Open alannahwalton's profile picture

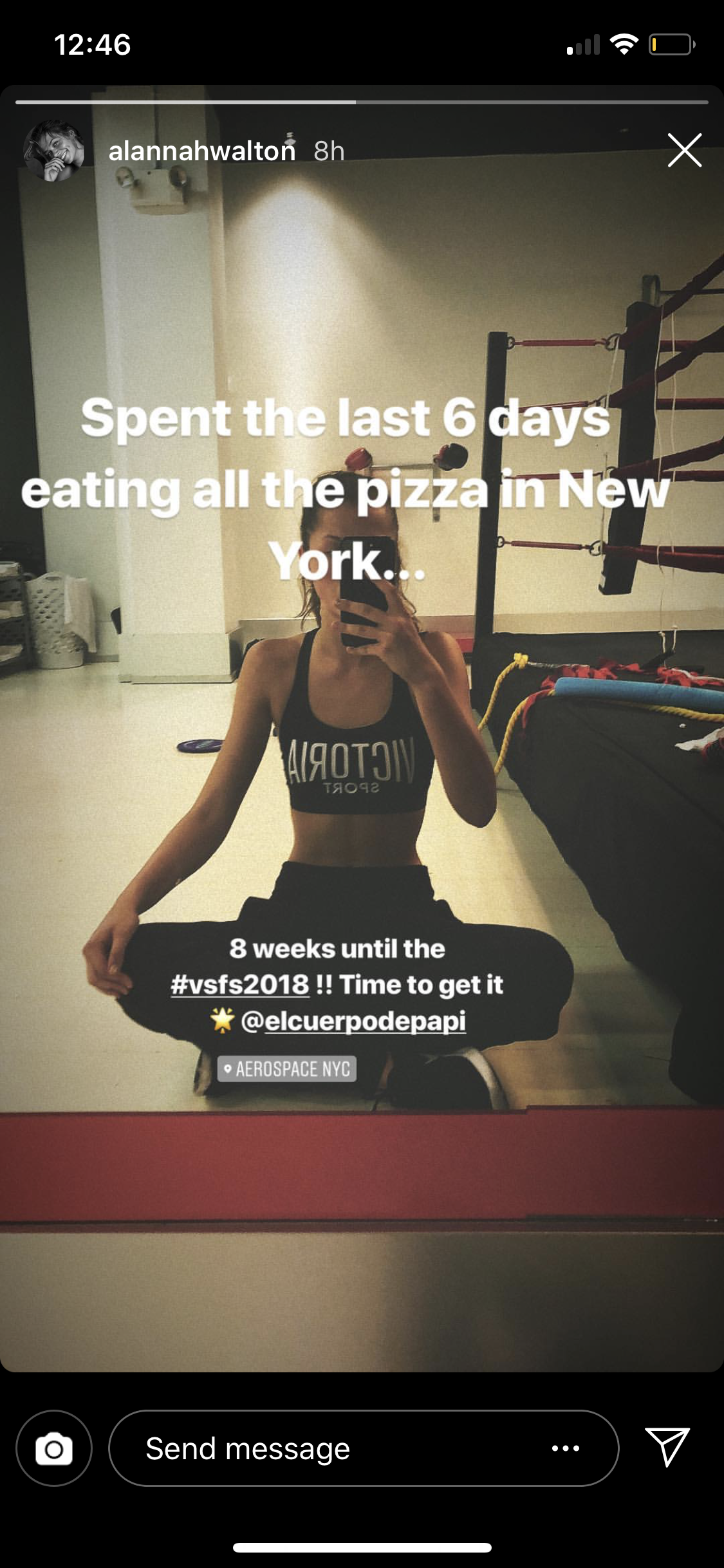click(x=54, y=151)
